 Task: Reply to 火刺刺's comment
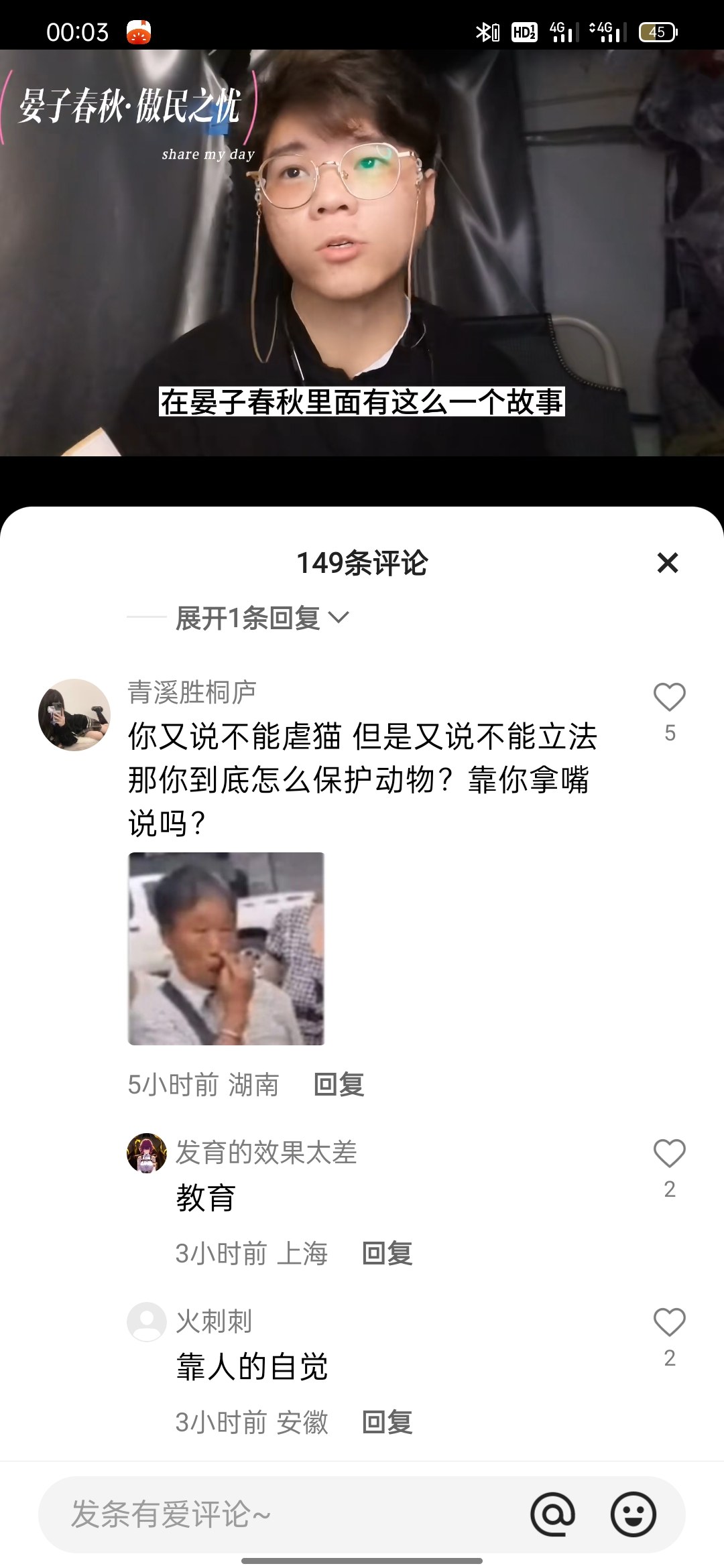pos(387,1422)
